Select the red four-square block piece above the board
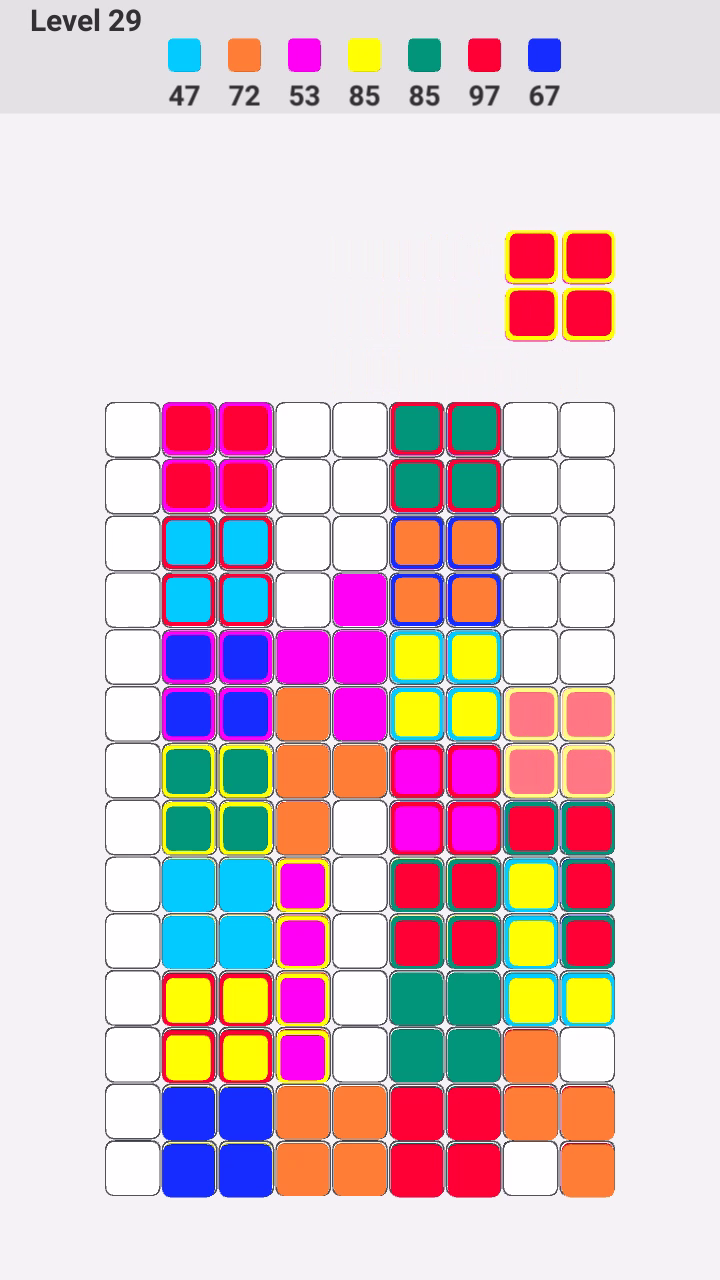The height and width of the screenshot is (1280, 720). (x=560, y=285)
